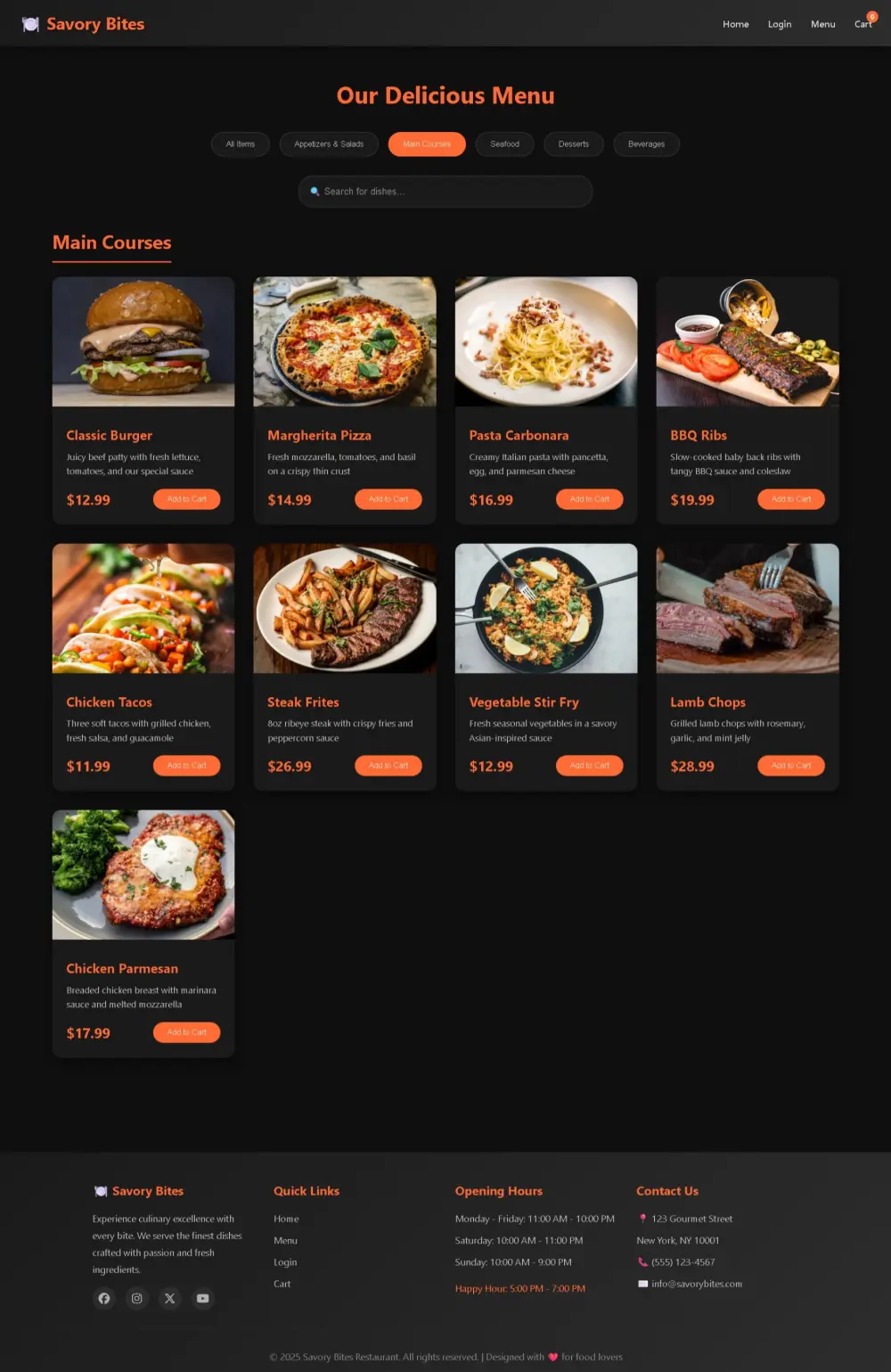Select the All Items filter
This screenshot has height=1372, width=891.
coord(240,144)
